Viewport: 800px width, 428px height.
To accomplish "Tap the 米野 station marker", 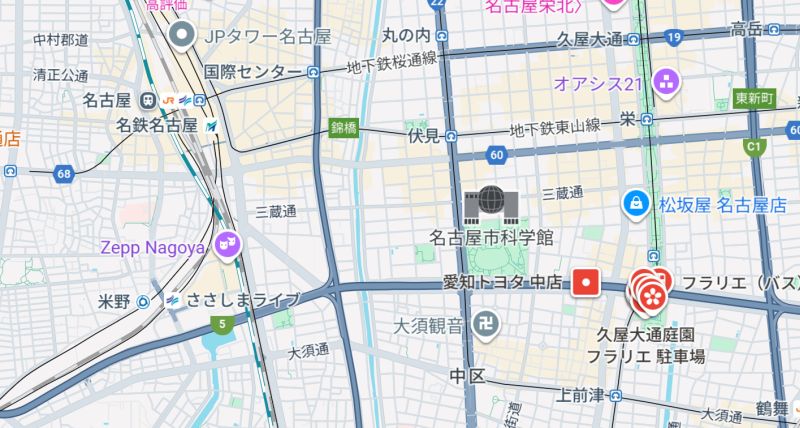I will pos(144,300).
